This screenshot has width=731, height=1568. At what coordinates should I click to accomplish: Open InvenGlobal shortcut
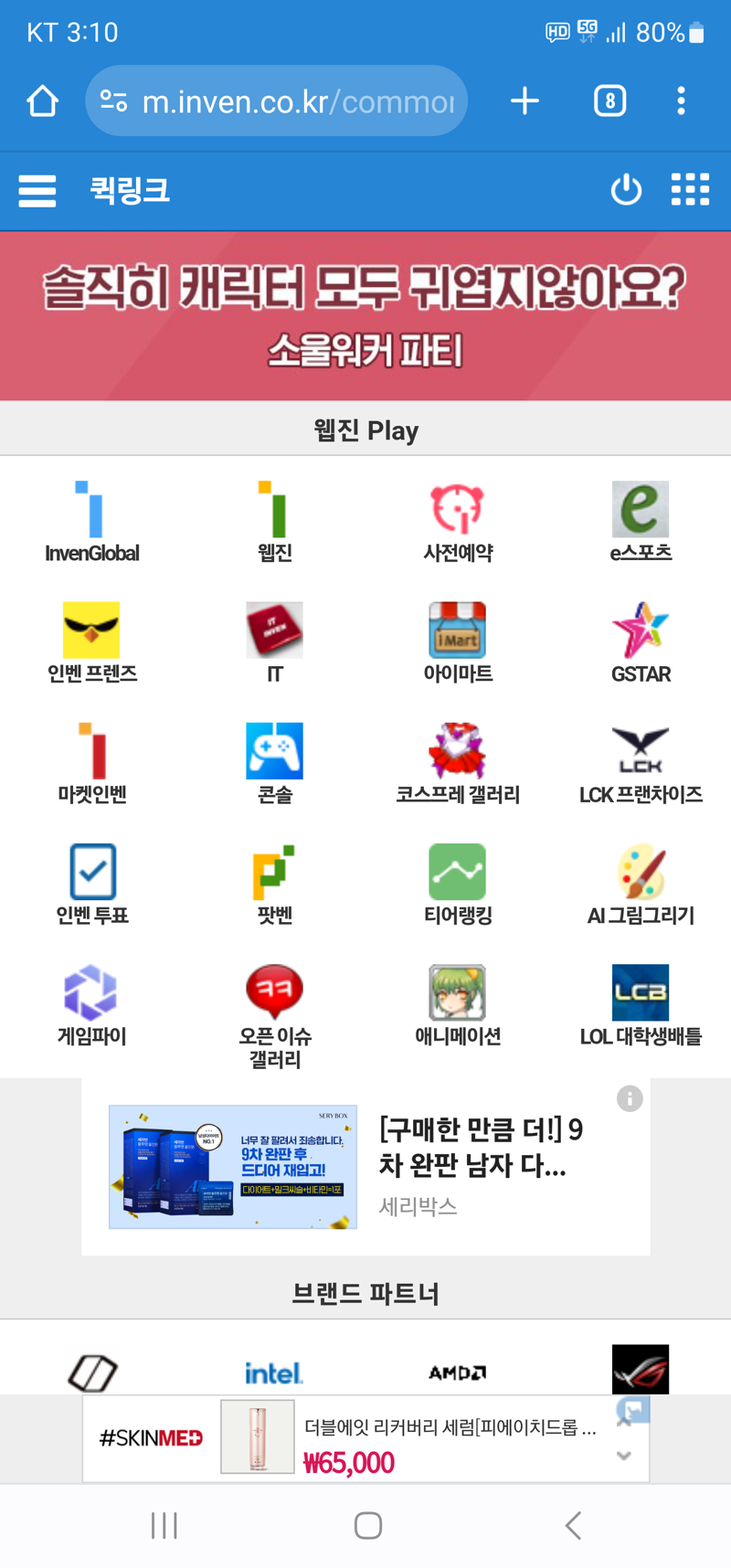coord(91,521)
